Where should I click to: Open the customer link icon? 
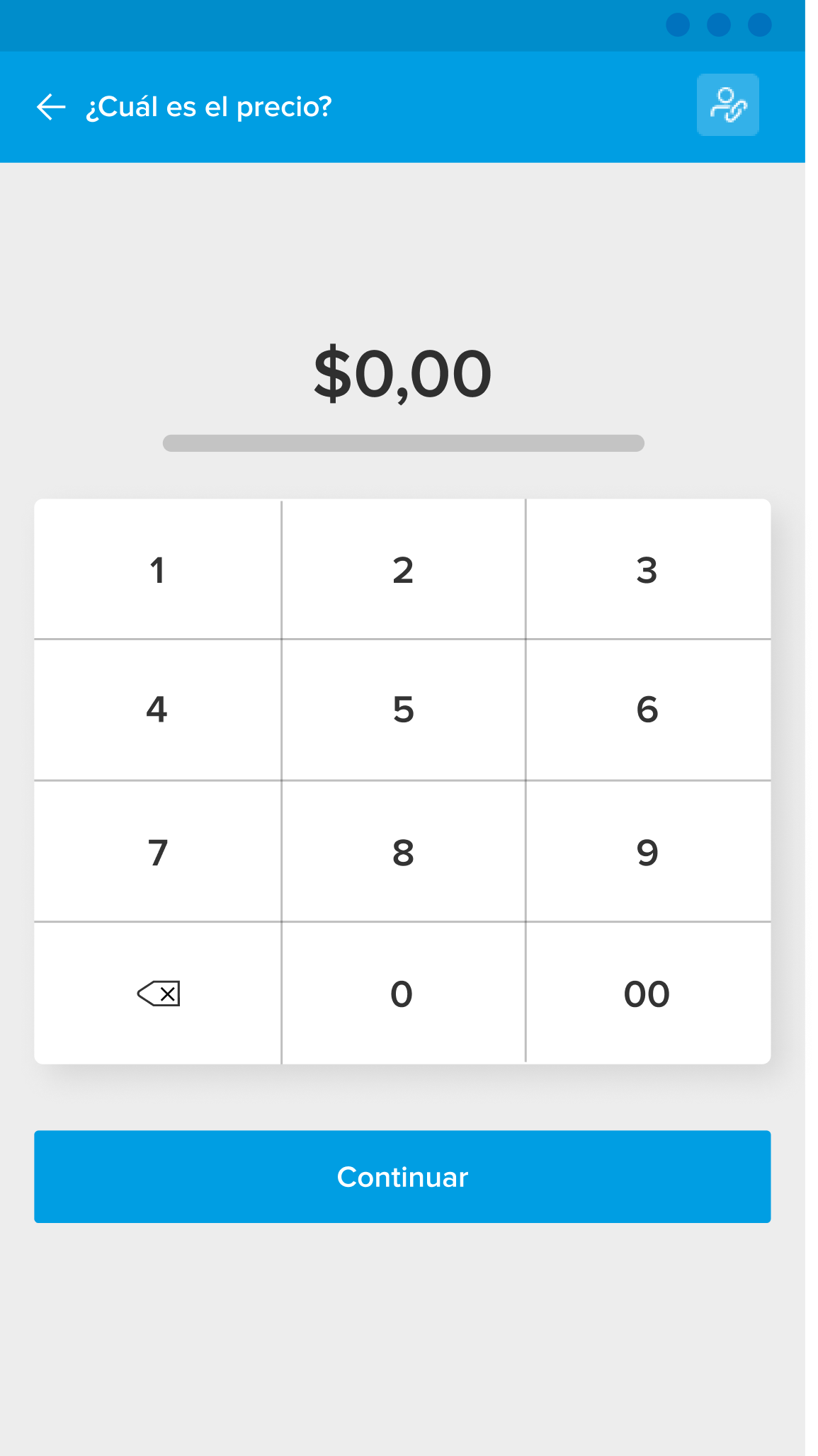727,105
